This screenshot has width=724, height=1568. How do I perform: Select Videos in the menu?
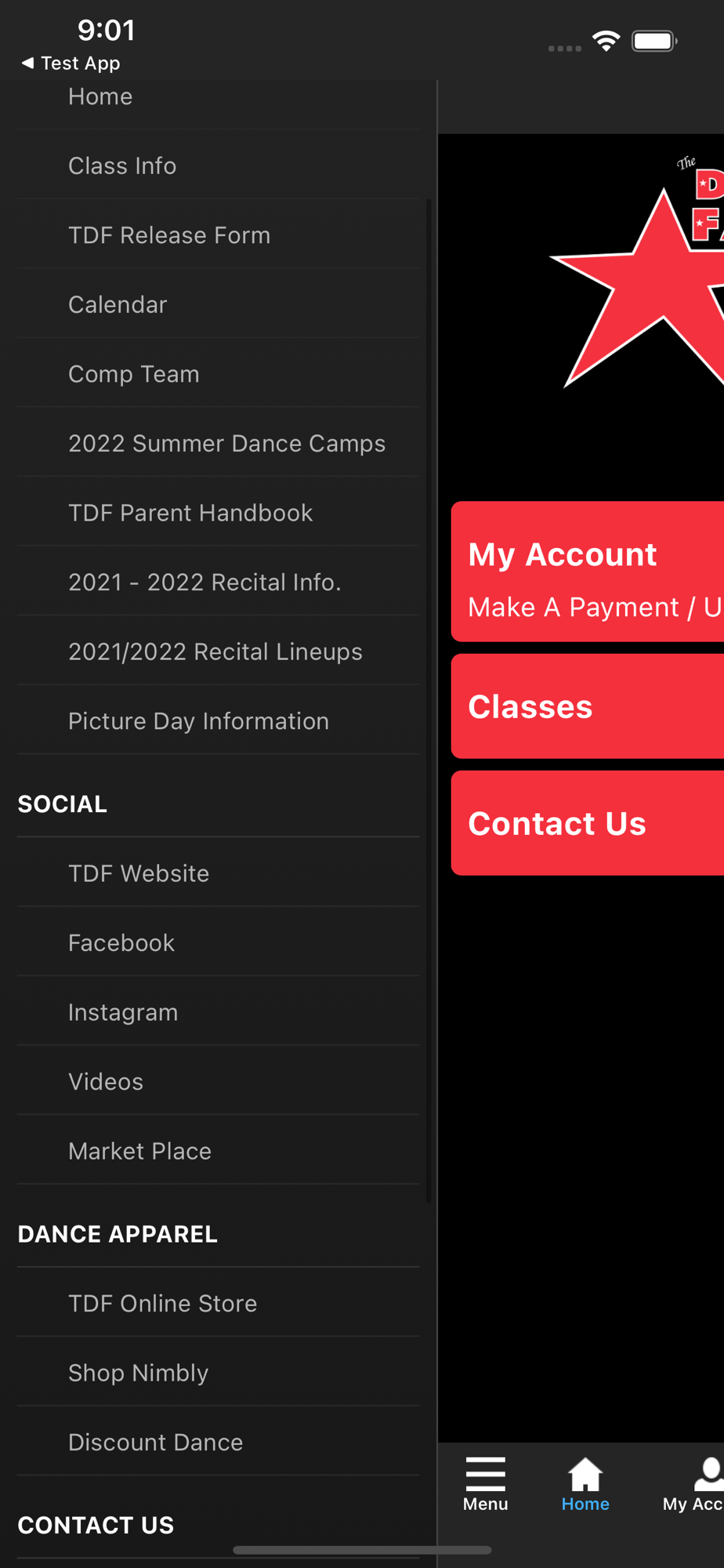tap(218, 1081)
